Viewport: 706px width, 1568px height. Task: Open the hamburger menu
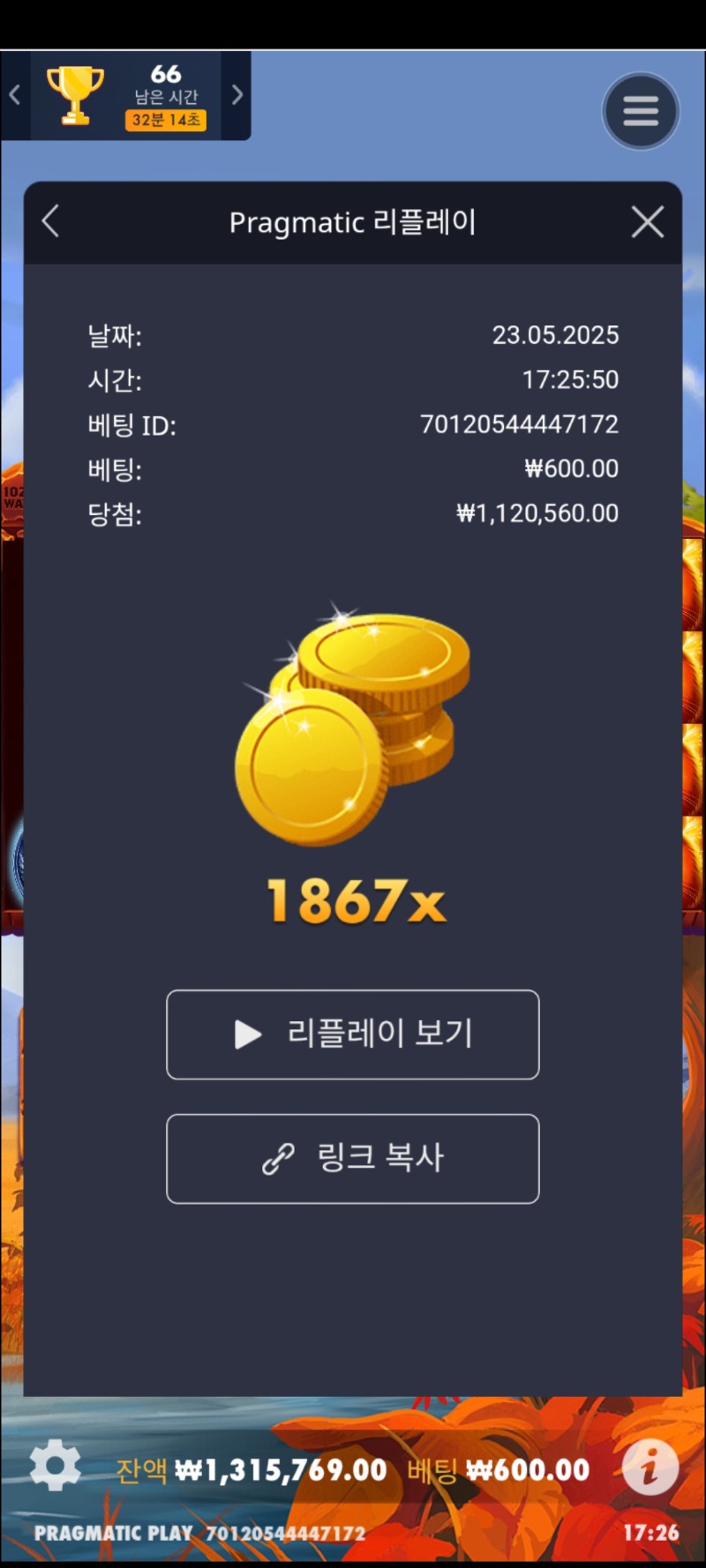(641, 111)
